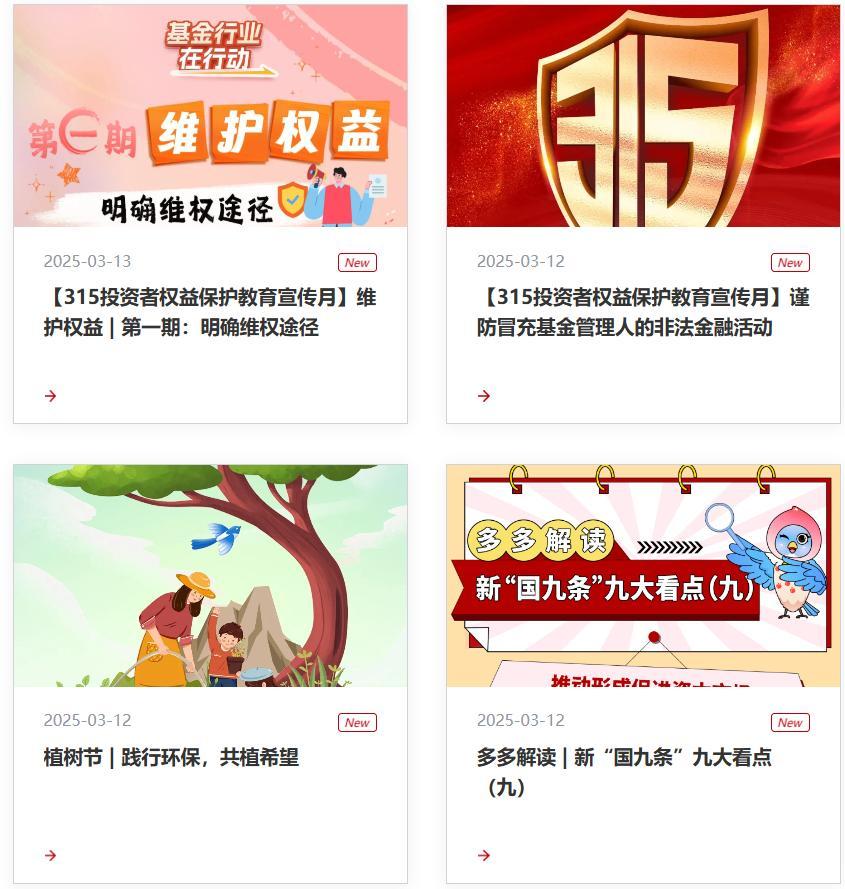Tap the arrow under 植树节 card
This screenshot has width=845, height=889.
(51, 855)
